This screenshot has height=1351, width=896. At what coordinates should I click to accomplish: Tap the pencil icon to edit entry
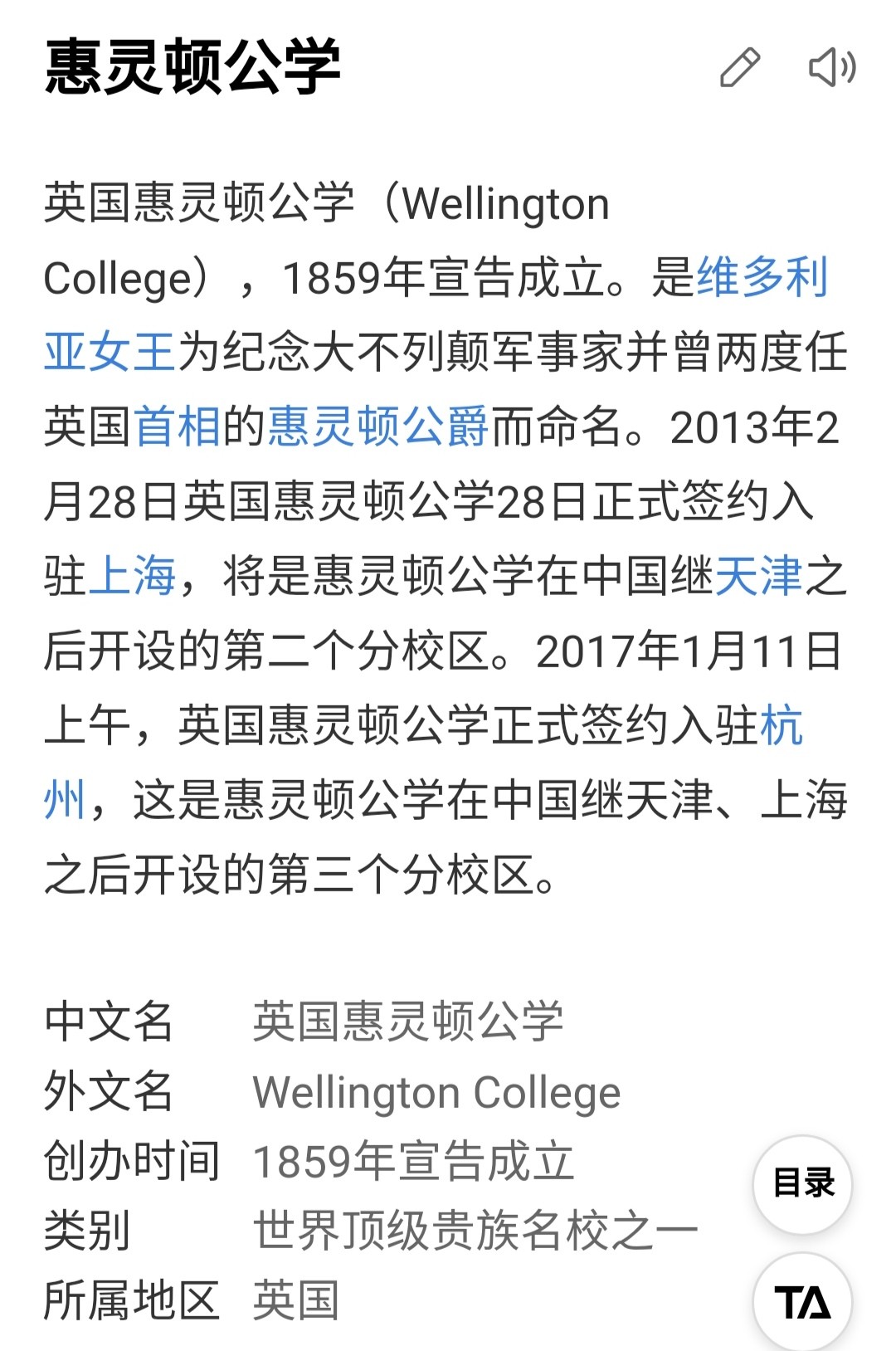point(739,67)
